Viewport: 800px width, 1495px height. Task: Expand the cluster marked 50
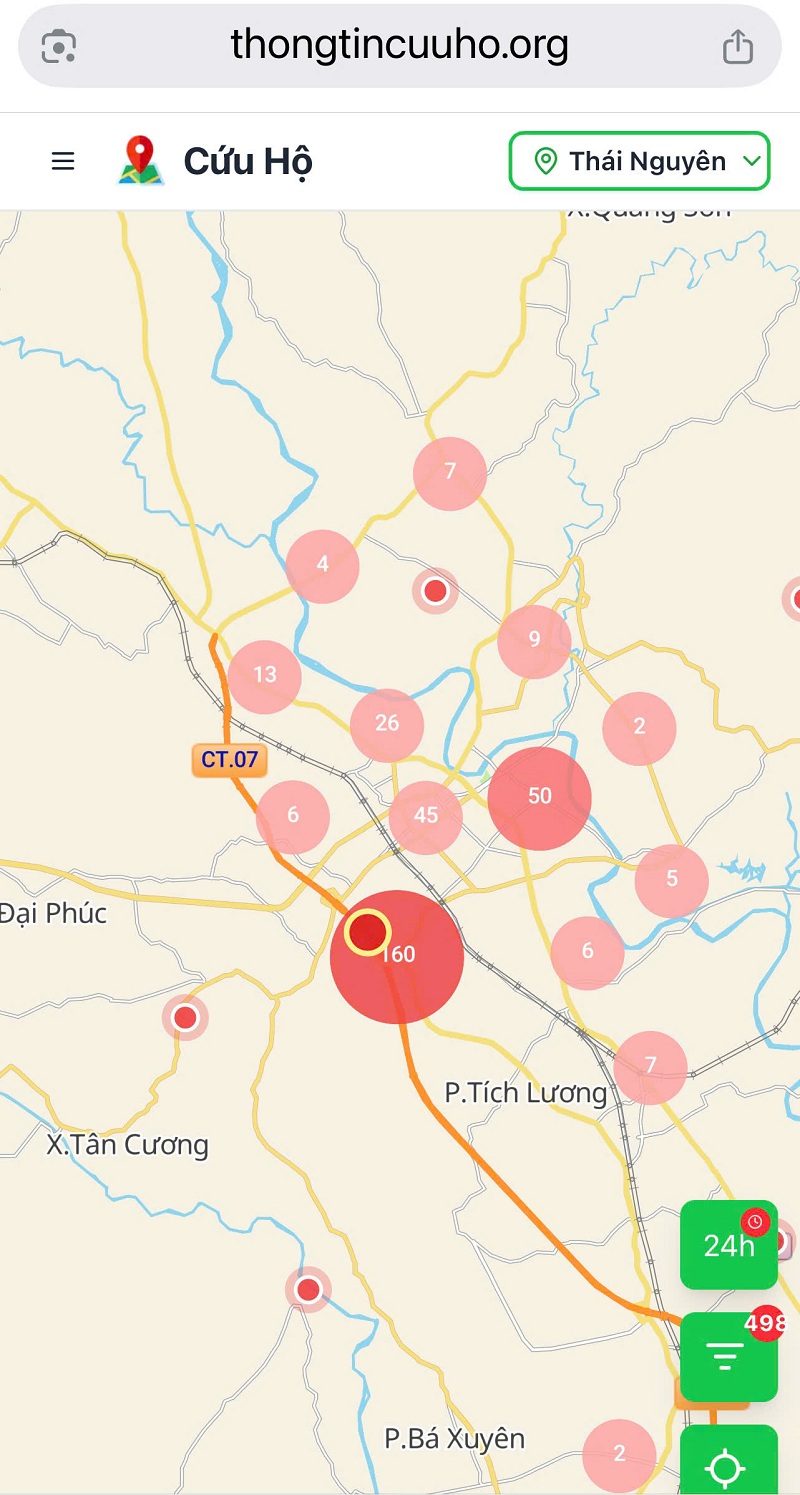tap(540, 797)
